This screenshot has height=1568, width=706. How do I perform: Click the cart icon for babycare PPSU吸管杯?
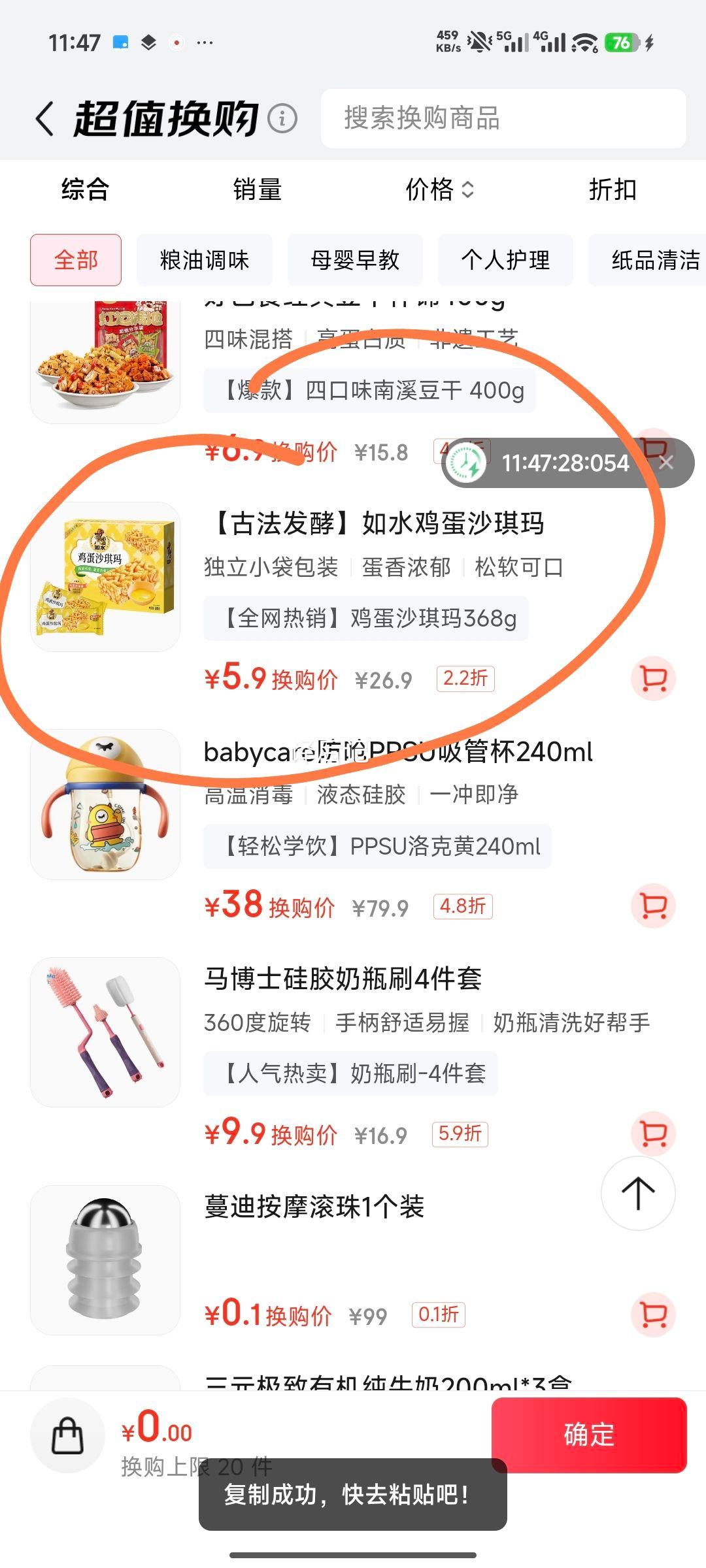click(652, 906)
